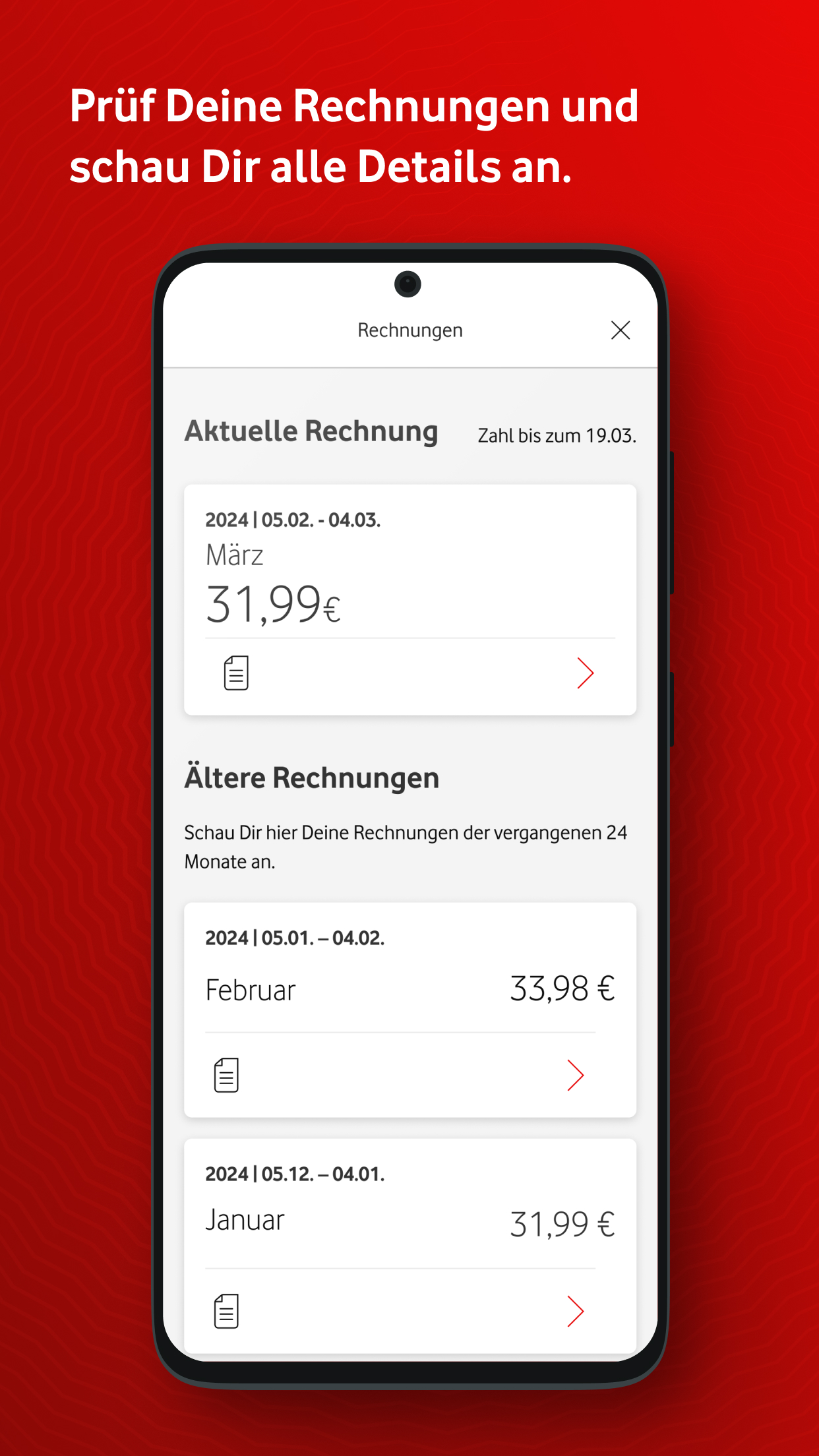The height and width of the screenshot is (1456, 819).
Task: Select the 2024 | 05.02. - 04.03. billing period
Action: click(x=293, y=521)
